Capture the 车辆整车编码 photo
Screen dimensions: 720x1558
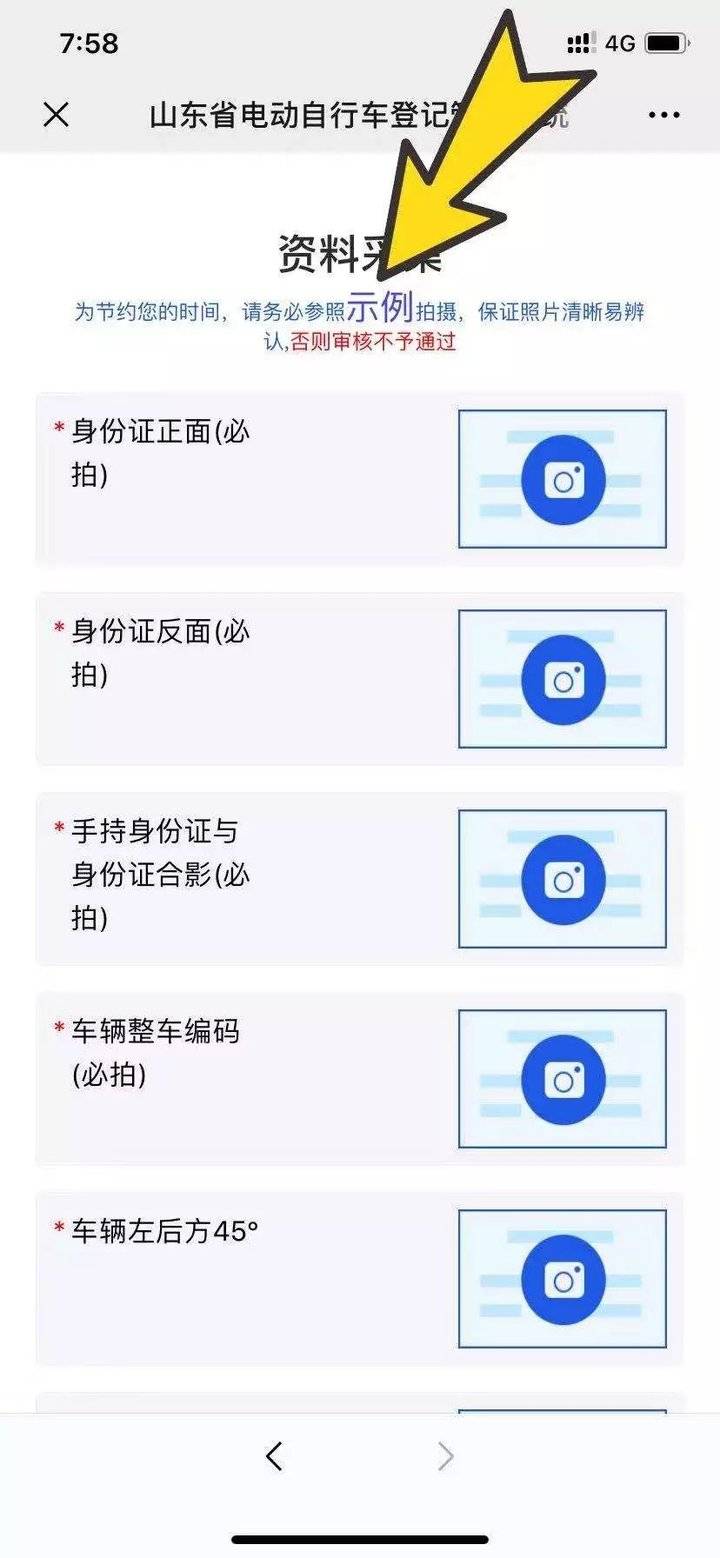(563, 1079)
